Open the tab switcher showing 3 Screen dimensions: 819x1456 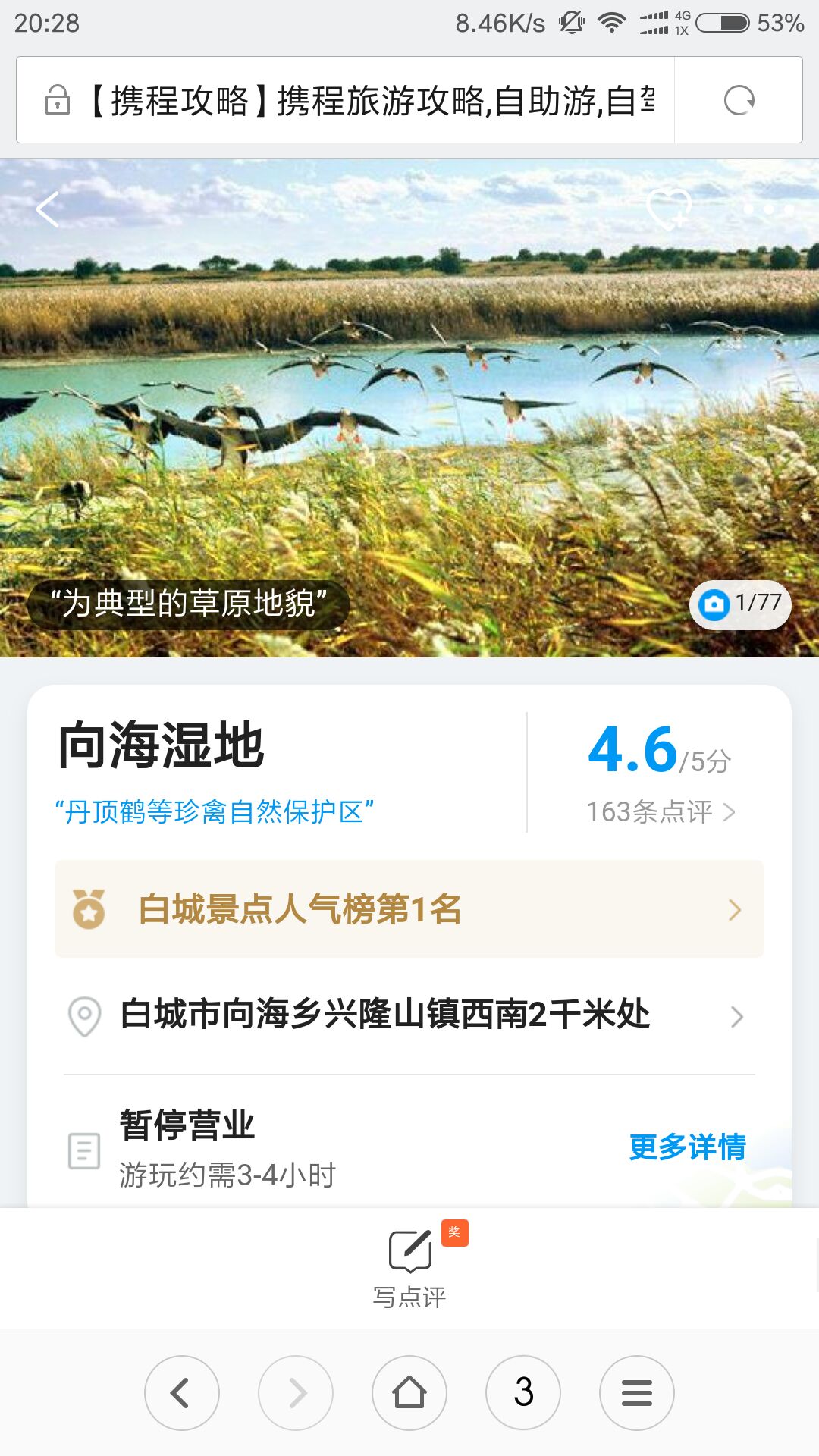point(523,1393)
